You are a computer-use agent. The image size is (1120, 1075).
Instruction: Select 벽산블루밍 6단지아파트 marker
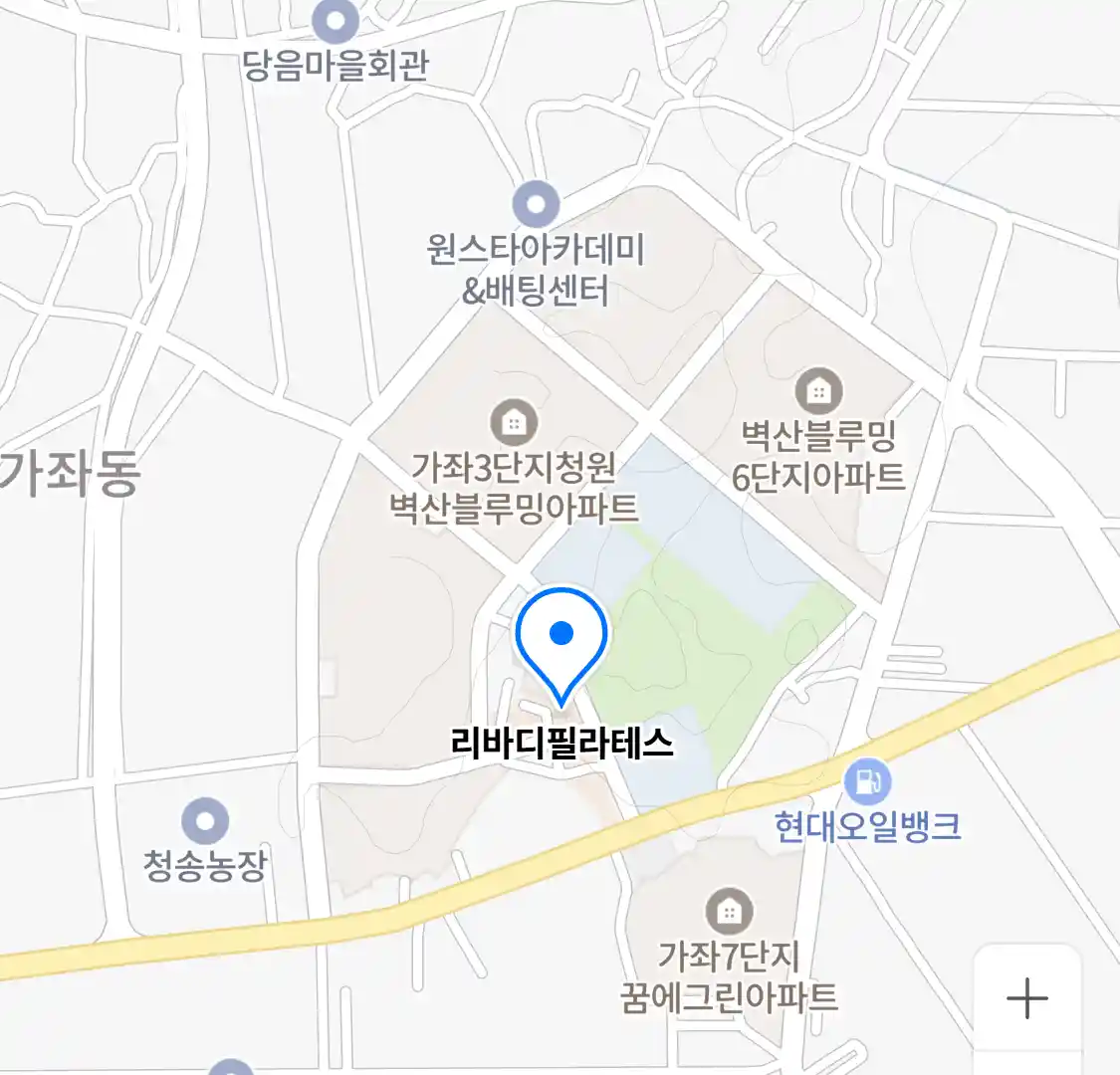(x=818, y=390)
